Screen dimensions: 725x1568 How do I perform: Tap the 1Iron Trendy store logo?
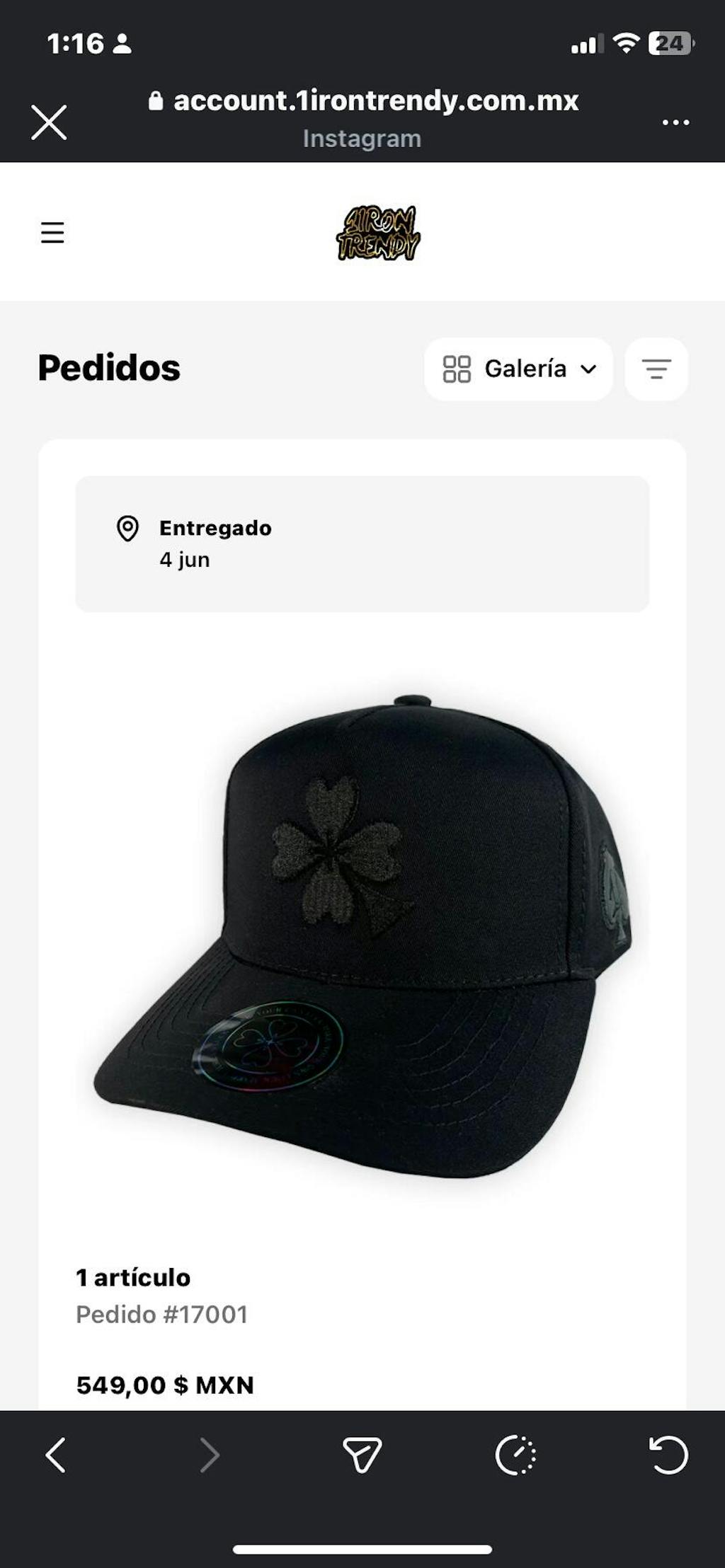[x=377, y=233]
